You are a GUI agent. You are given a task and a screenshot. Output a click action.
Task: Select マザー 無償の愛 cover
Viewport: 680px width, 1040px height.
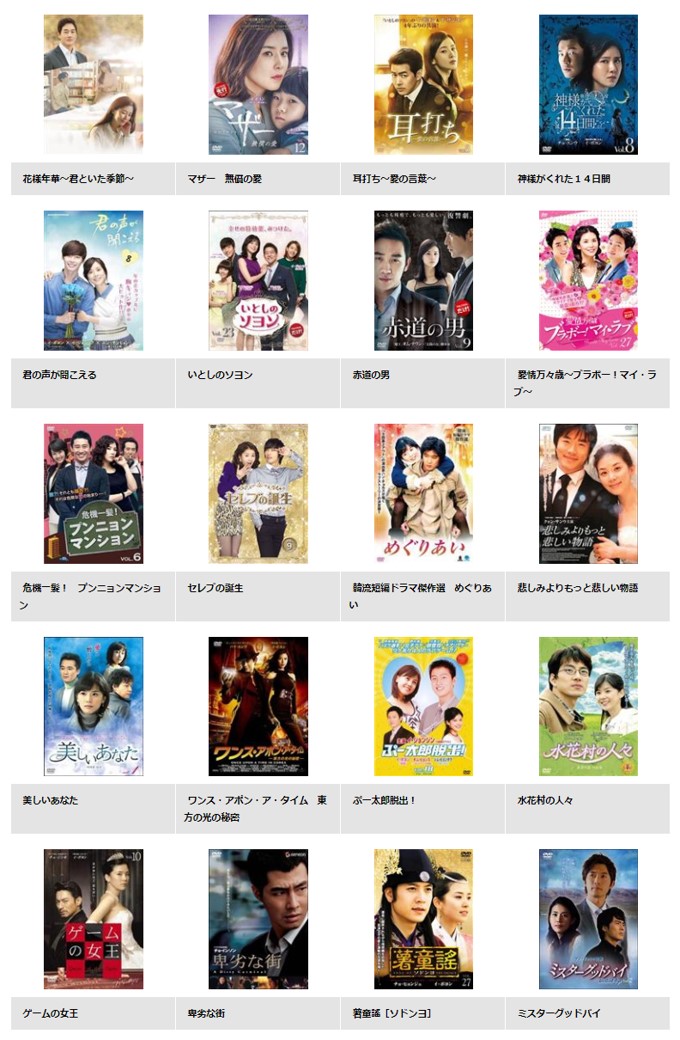[x=258, y=84]
